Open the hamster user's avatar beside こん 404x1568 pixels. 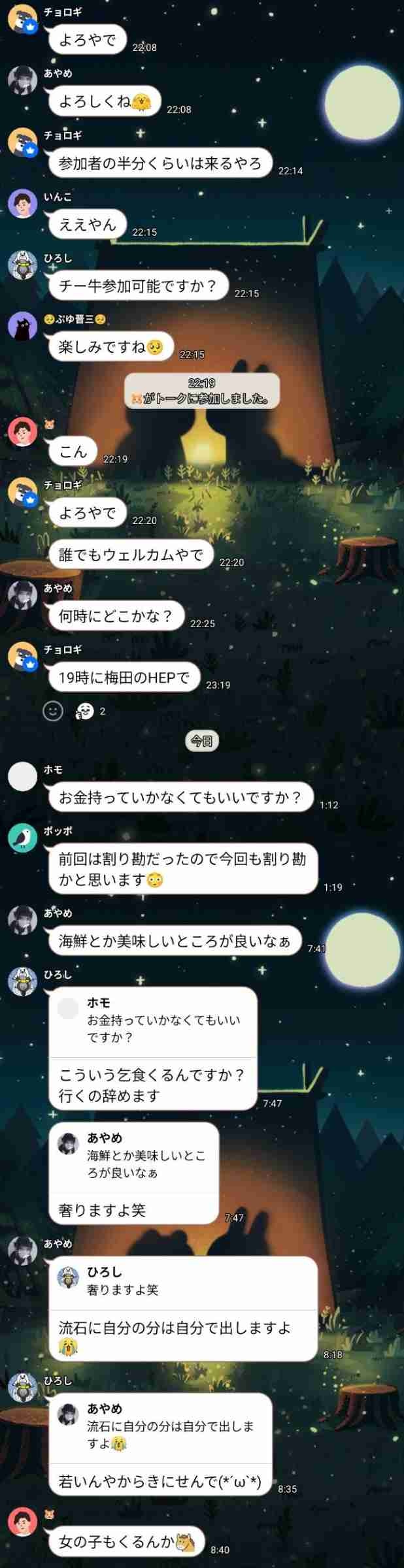point(22,431)
